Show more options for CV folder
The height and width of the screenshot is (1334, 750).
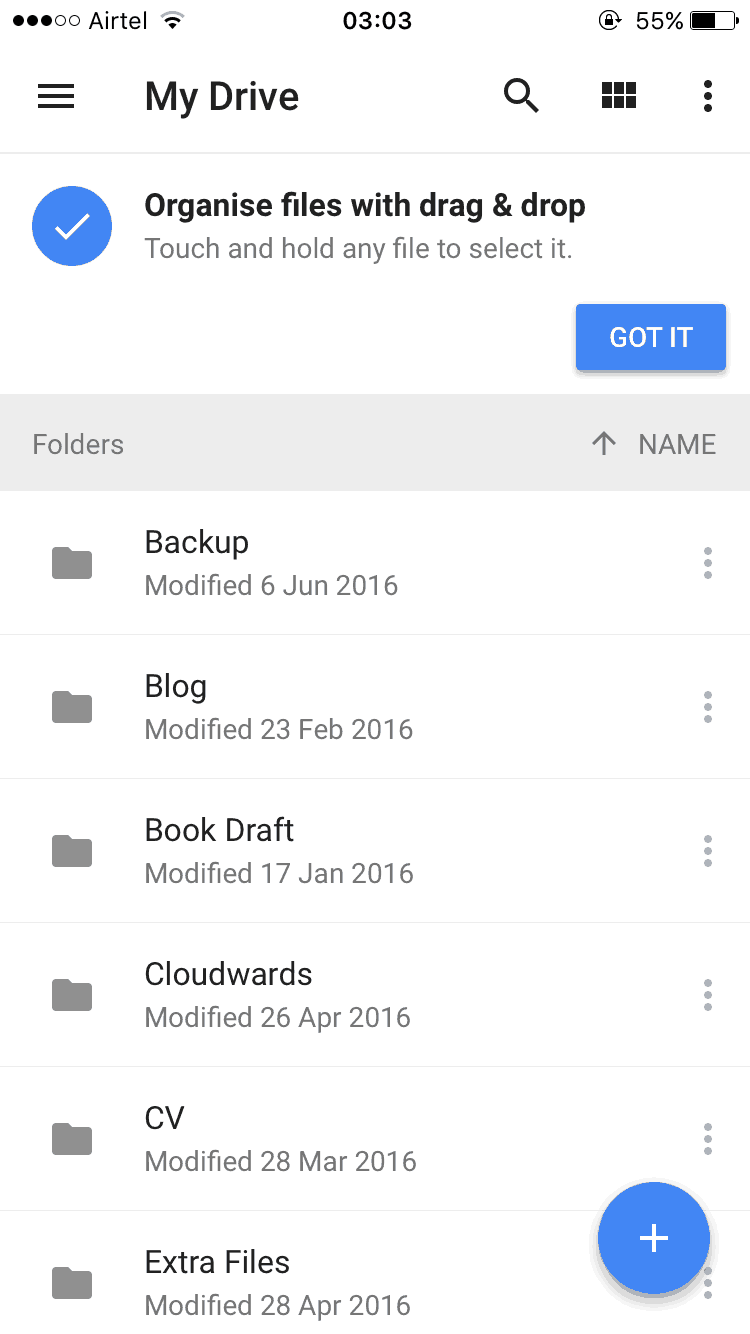click(x=708, y=1139)
